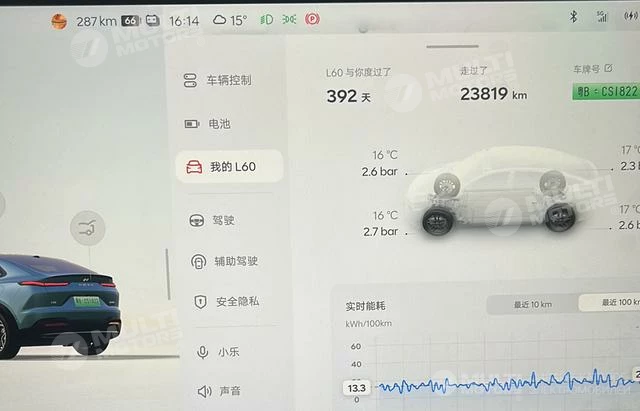Tap the trunk open icon beside the car

click(x=88, y=229)
